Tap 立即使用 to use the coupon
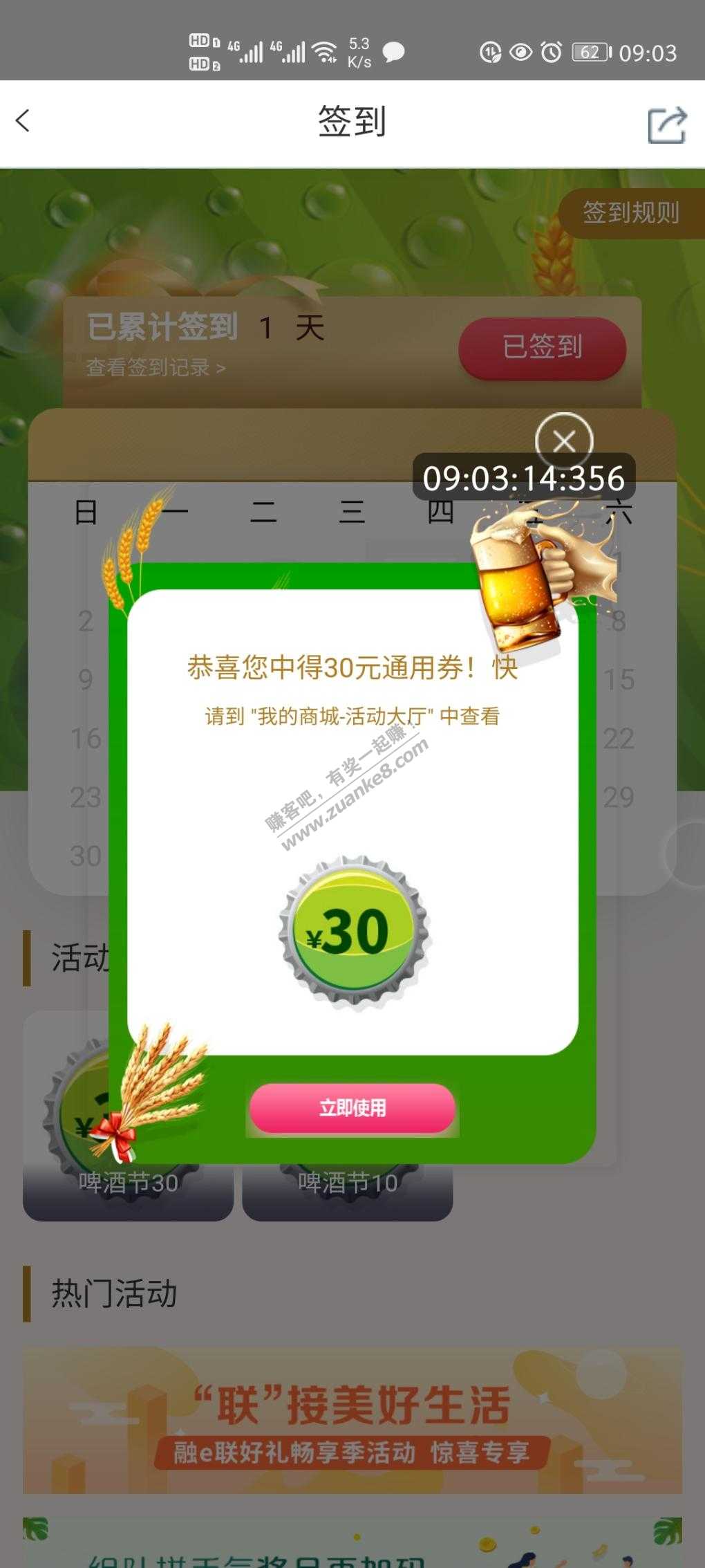The width and height of the screenshot is (705, 1568). pyautogui.click(x=352, y=1108)
